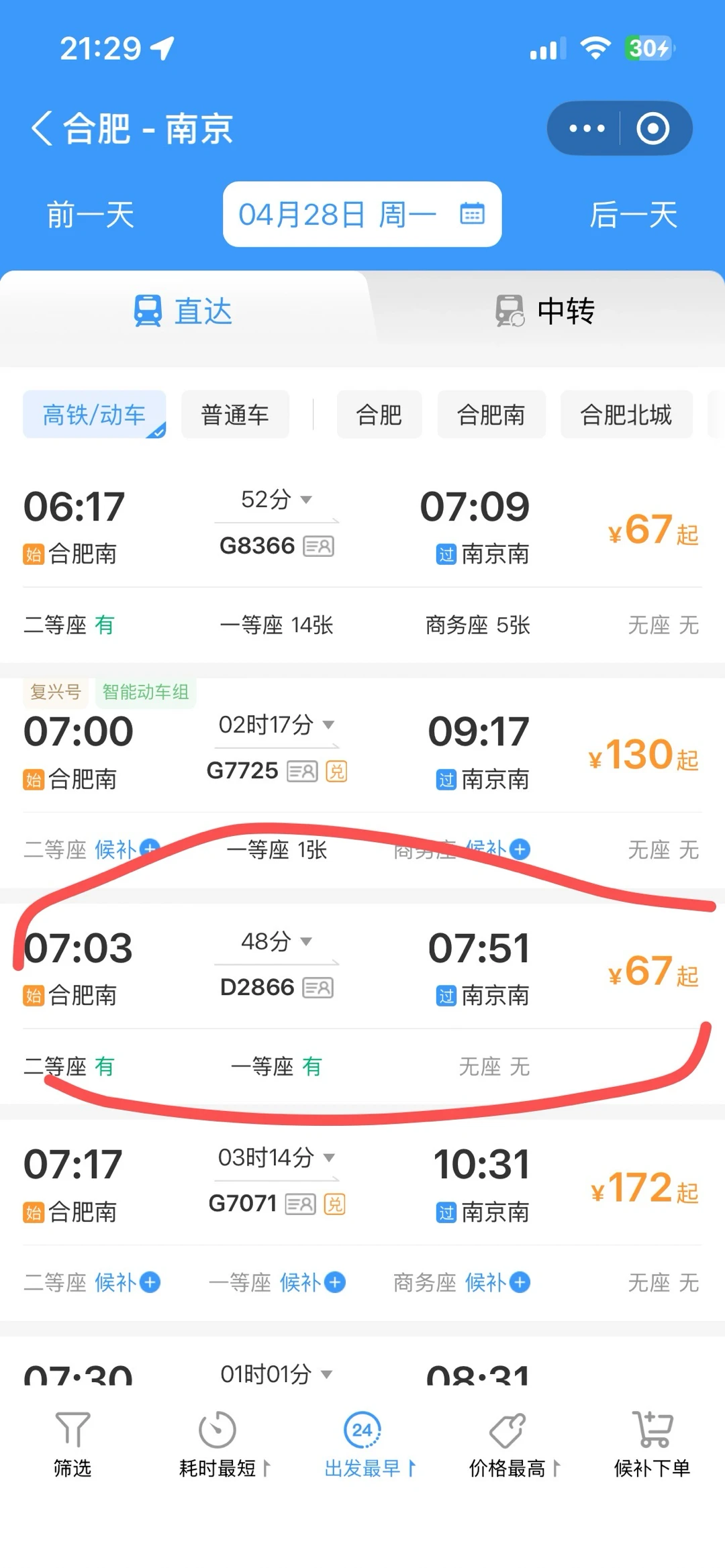Image resolution: width=725 pixels, height=1568 pixels.
Task: Open the mini program three-dot menu
Action: click(x=586, y=128)
